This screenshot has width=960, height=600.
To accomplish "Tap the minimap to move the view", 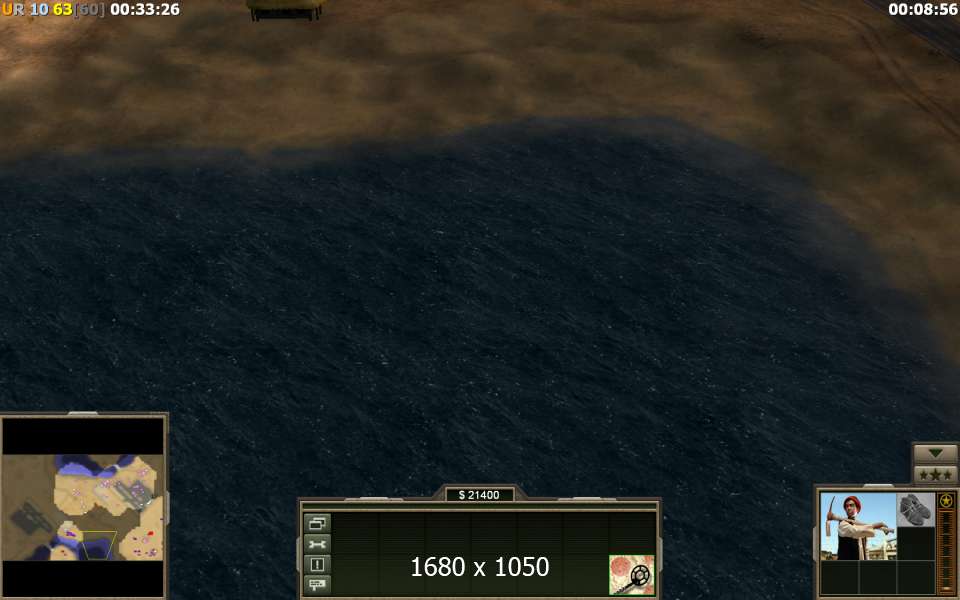I will 83,507.
